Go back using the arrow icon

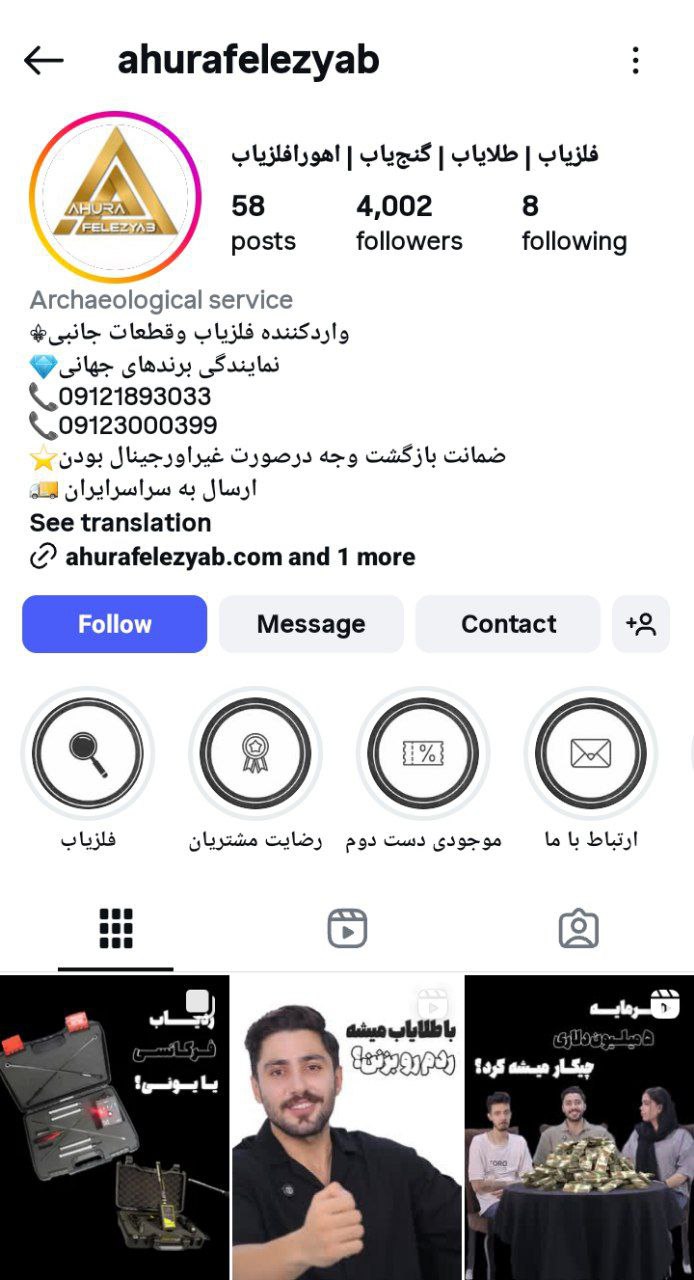click(x=44, y=61)
